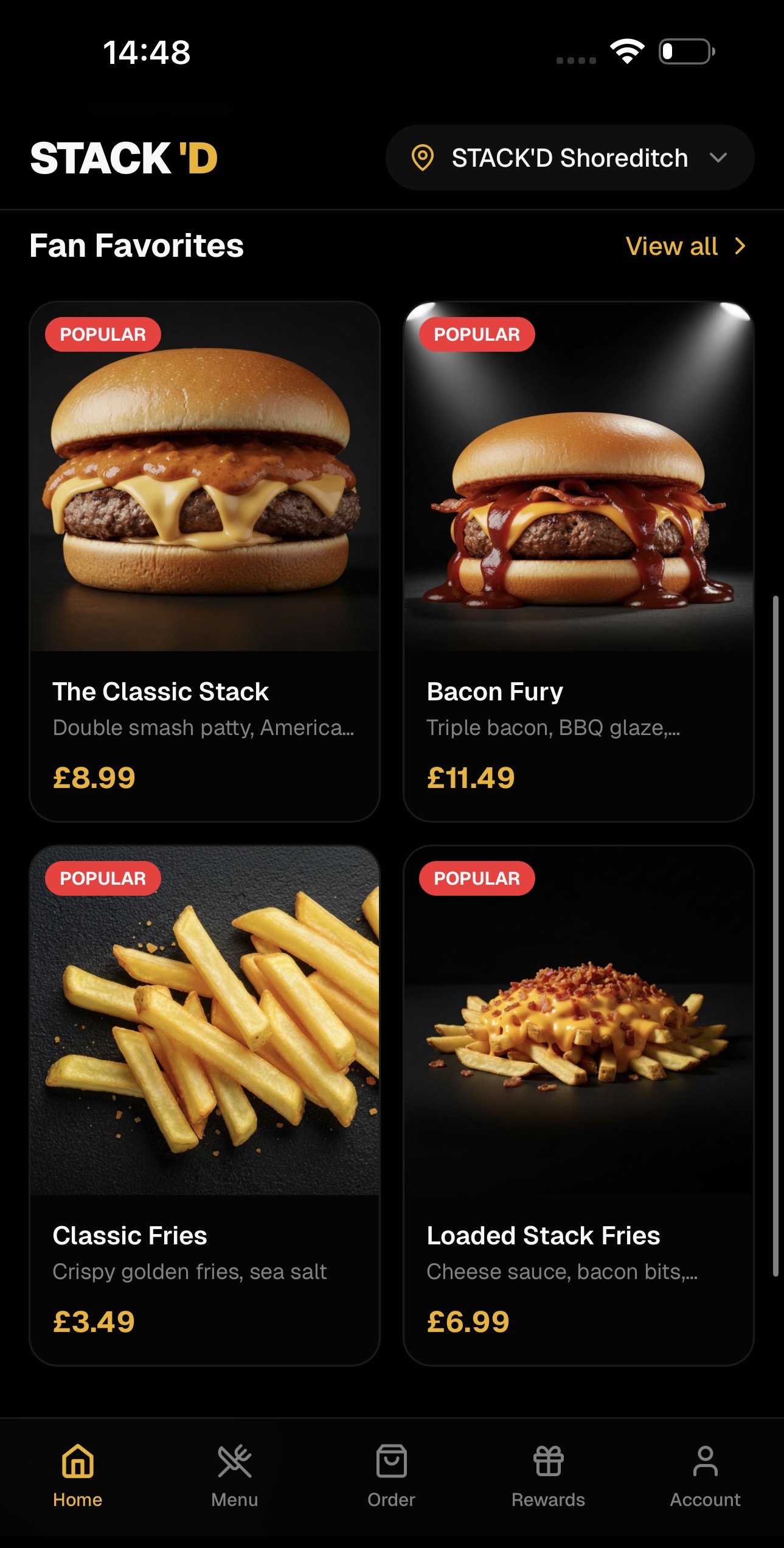Open The Classic Stack burger card

[204, 561]
